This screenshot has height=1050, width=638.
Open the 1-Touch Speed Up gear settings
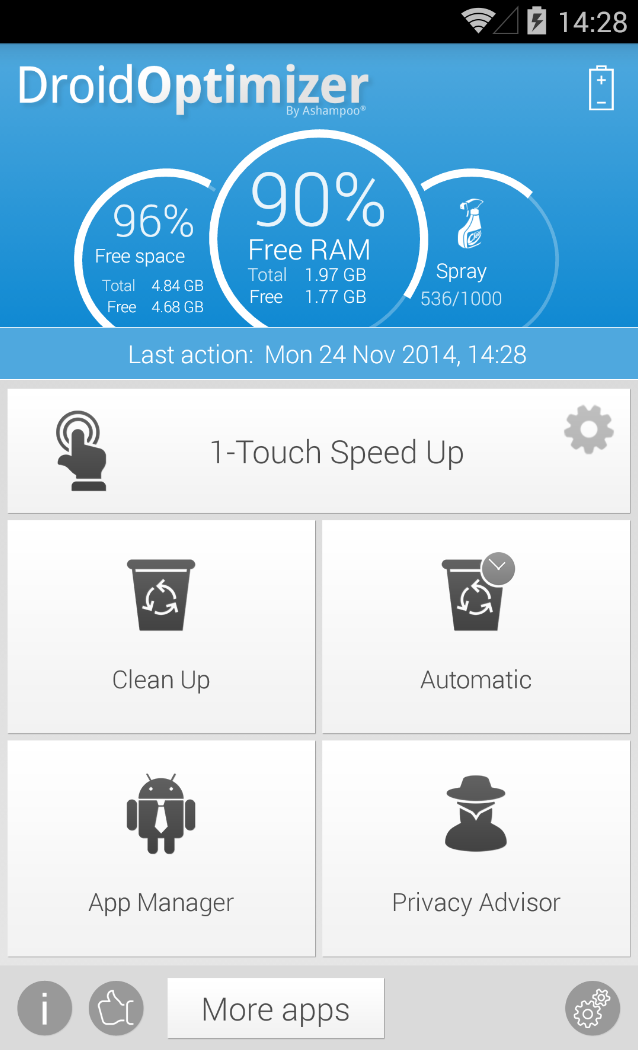pos(588,429)
